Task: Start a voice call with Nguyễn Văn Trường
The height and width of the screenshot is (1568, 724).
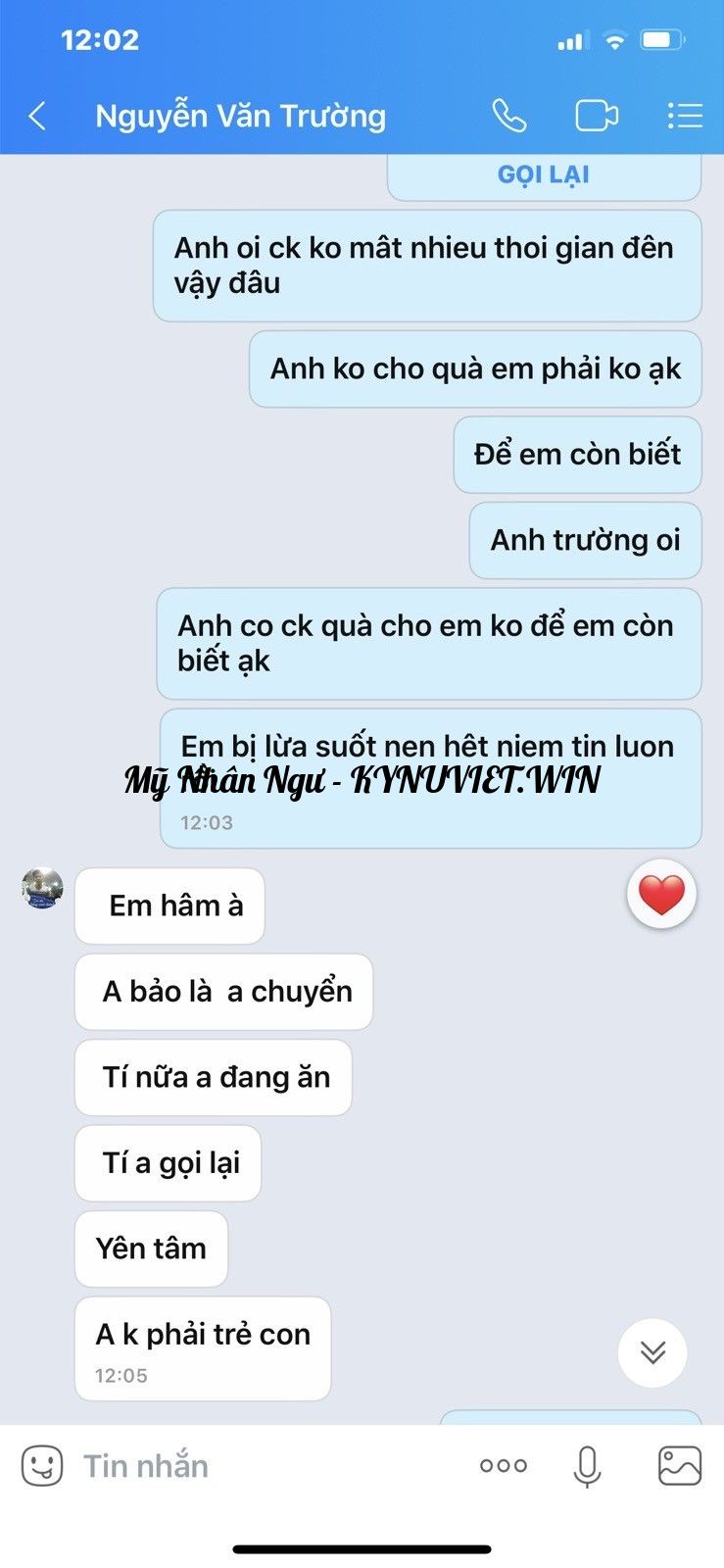Action: coord(508,116)
